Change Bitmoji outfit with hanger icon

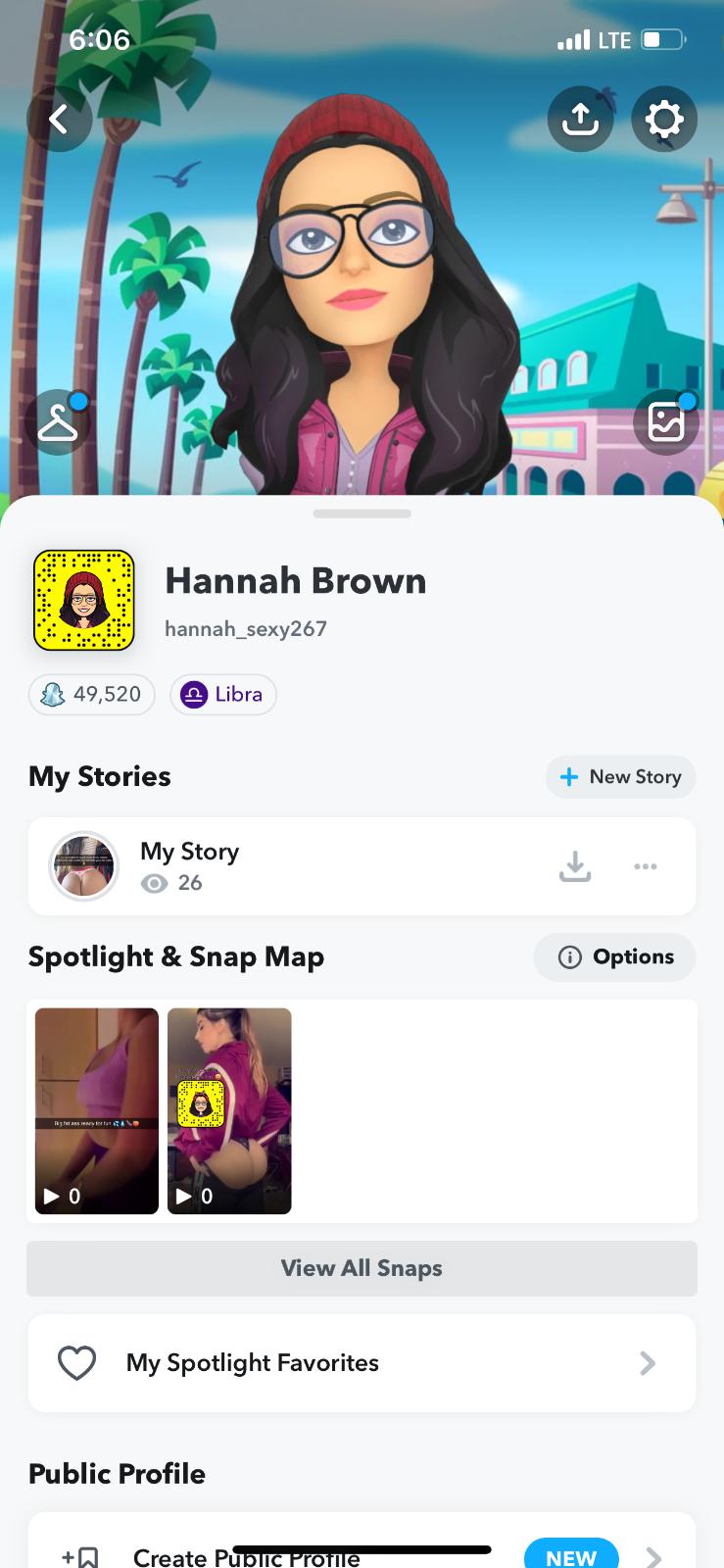click(58, 422)
